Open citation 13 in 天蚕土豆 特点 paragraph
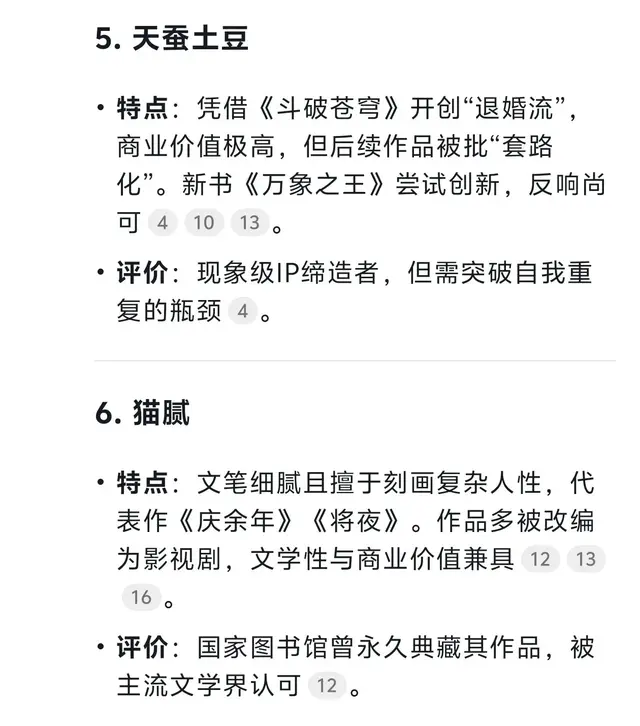 [250, 223]
